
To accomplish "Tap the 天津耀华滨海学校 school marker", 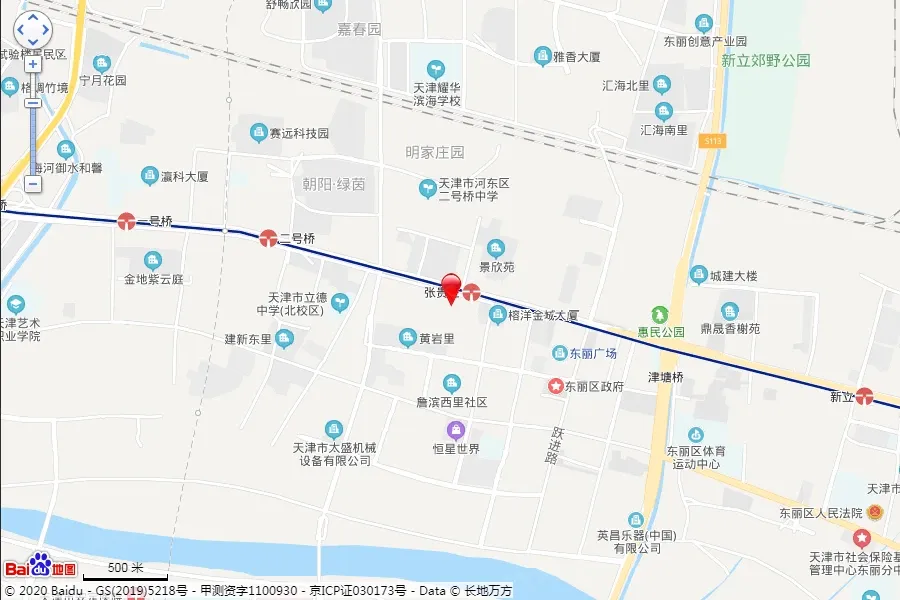I will (x=436, y=69).
